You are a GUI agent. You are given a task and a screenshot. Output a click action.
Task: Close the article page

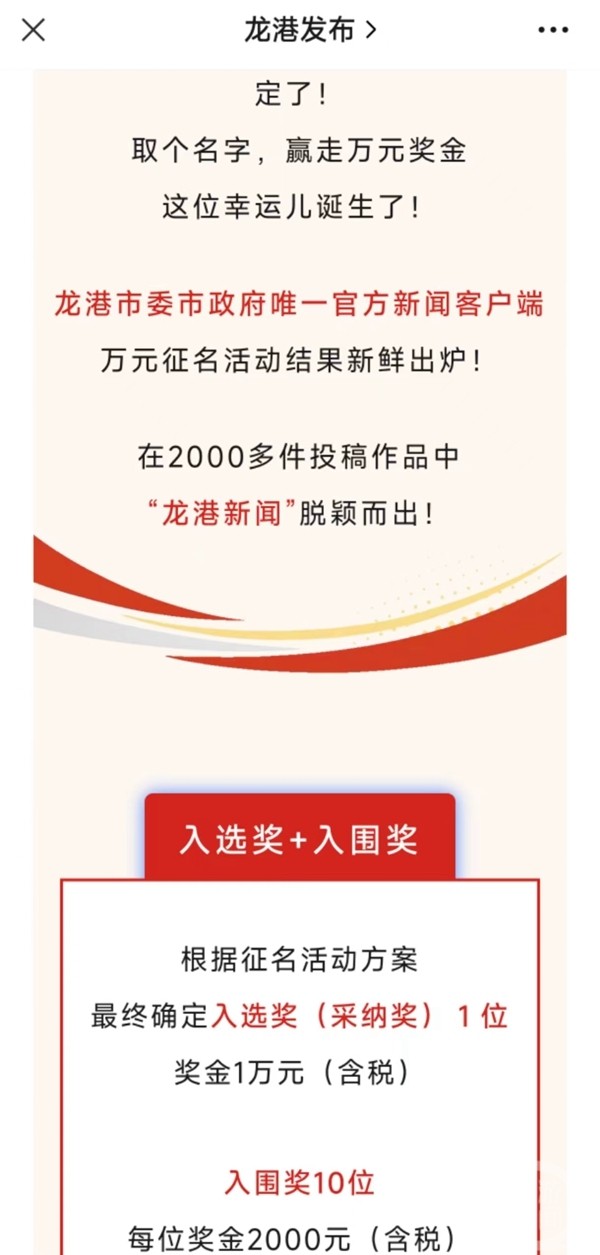pyautogui.click(x=33, y=30)
